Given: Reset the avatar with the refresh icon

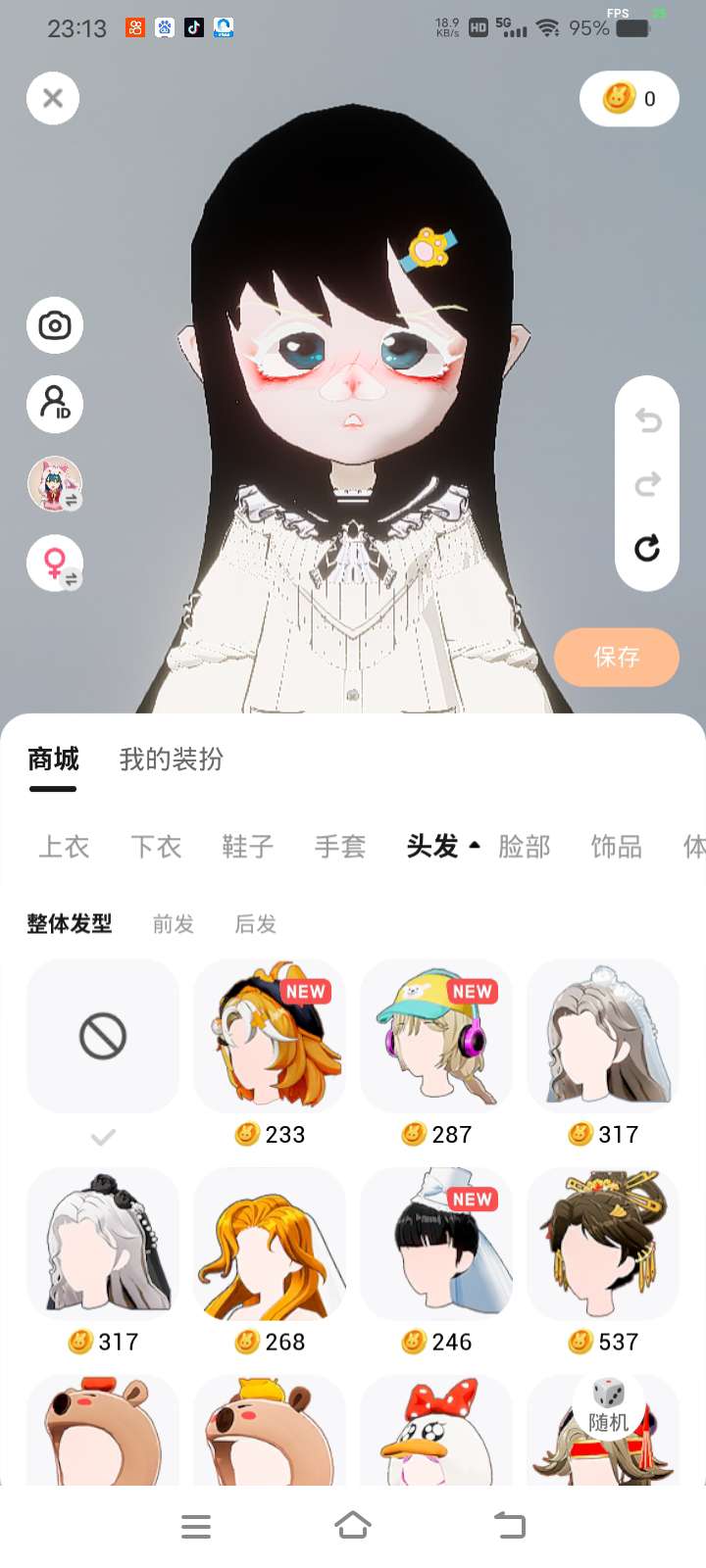Looking at the screenshot, I should (x=647, y=548).
